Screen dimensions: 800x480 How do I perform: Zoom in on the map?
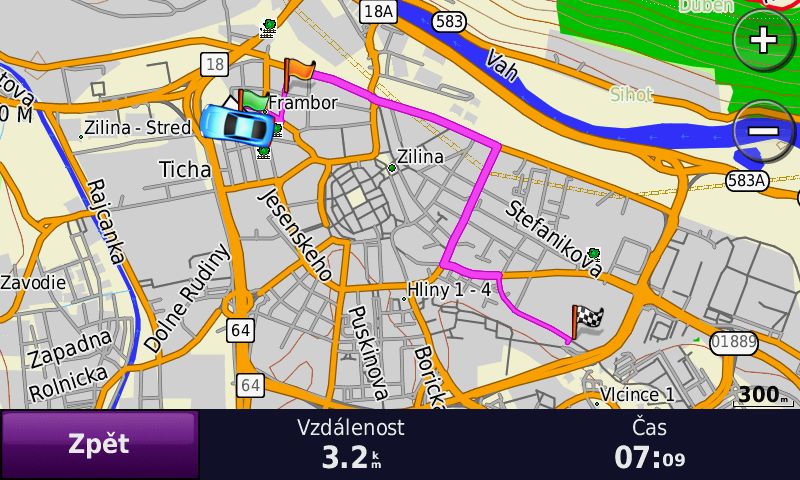pyautogui.click(x=763, y=41)
